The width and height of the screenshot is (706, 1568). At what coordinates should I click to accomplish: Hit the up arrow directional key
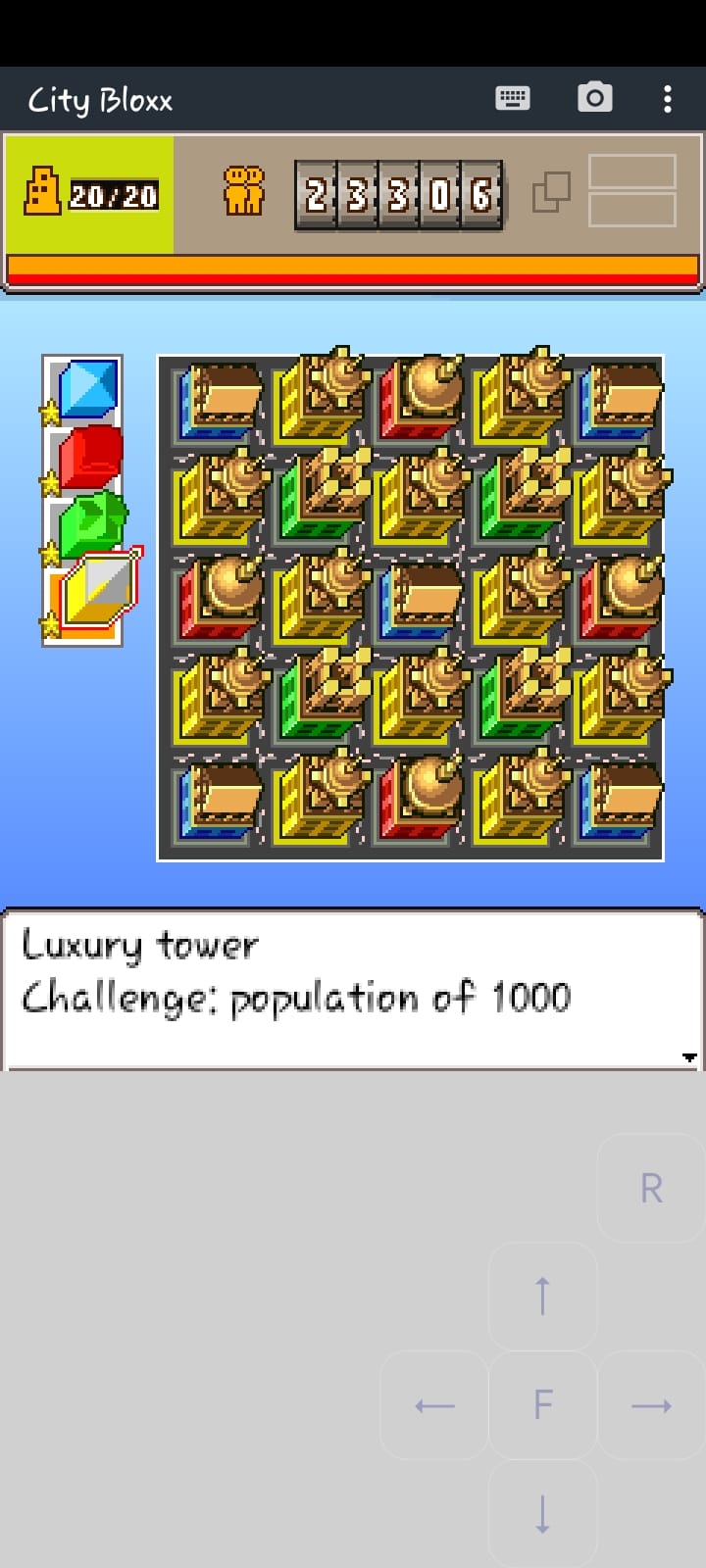542,1296
